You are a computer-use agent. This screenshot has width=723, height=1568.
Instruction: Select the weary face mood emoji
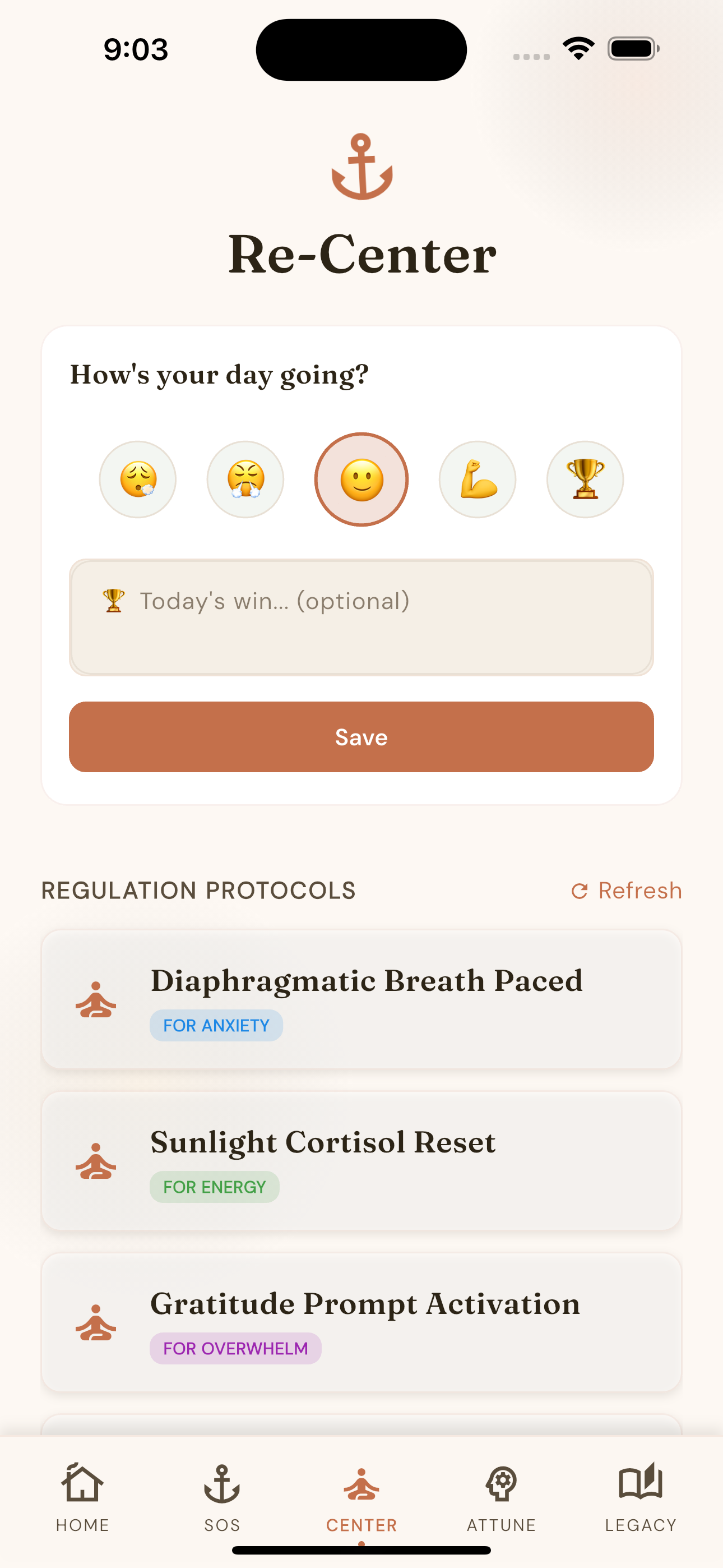pyautogui.click(x=137, y=479)
